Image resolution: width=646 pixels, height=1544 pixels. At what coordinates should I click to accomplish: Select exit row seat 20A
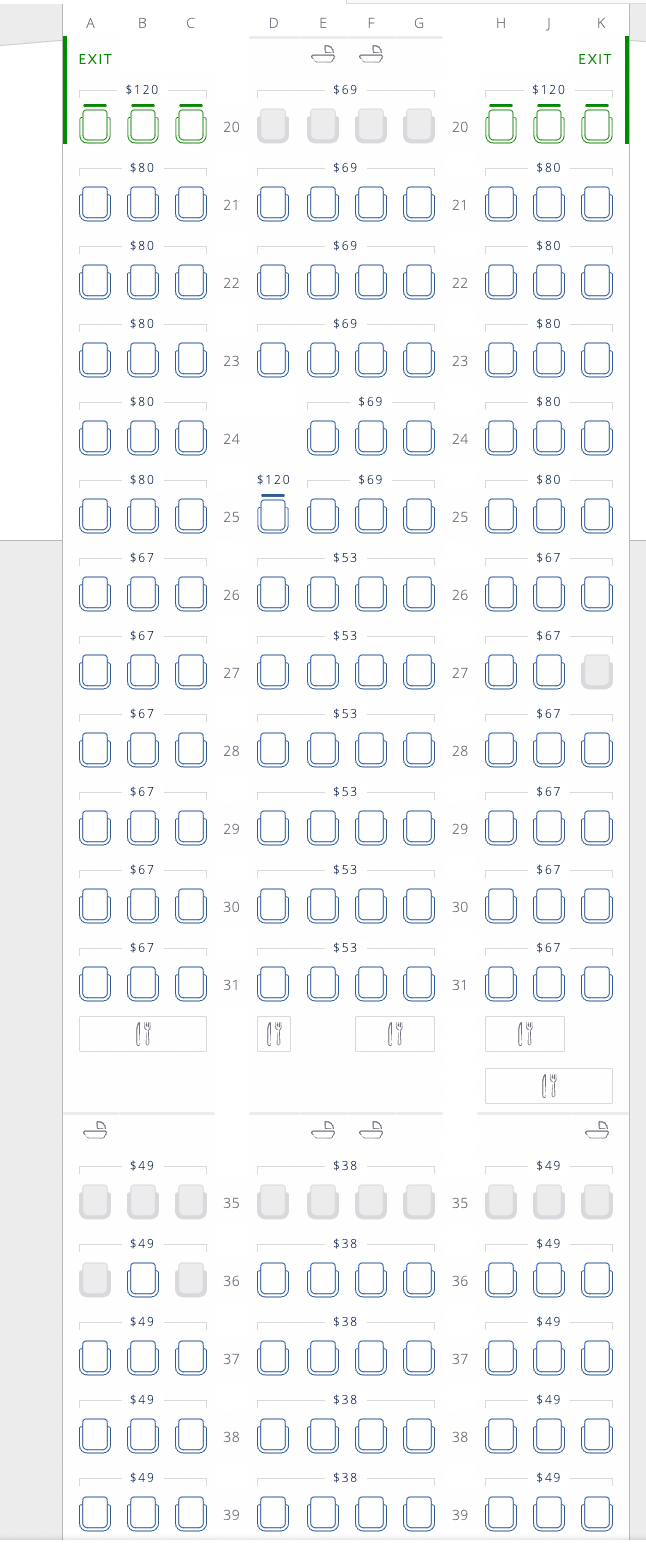click(95, 126)
